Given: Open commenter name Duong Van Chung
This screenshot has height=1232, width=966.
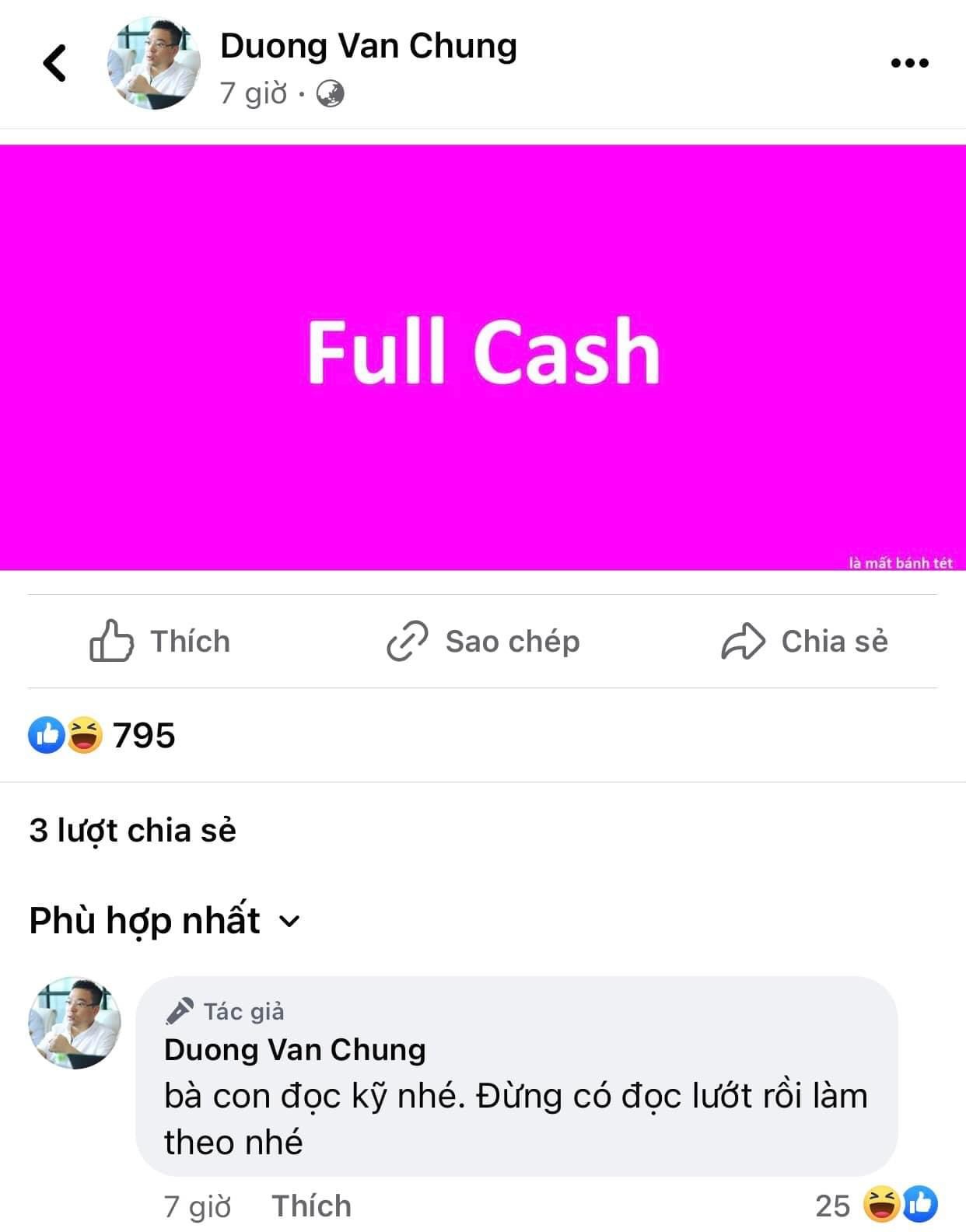Looking at the screenshot, I should (x=295, y=1050).
